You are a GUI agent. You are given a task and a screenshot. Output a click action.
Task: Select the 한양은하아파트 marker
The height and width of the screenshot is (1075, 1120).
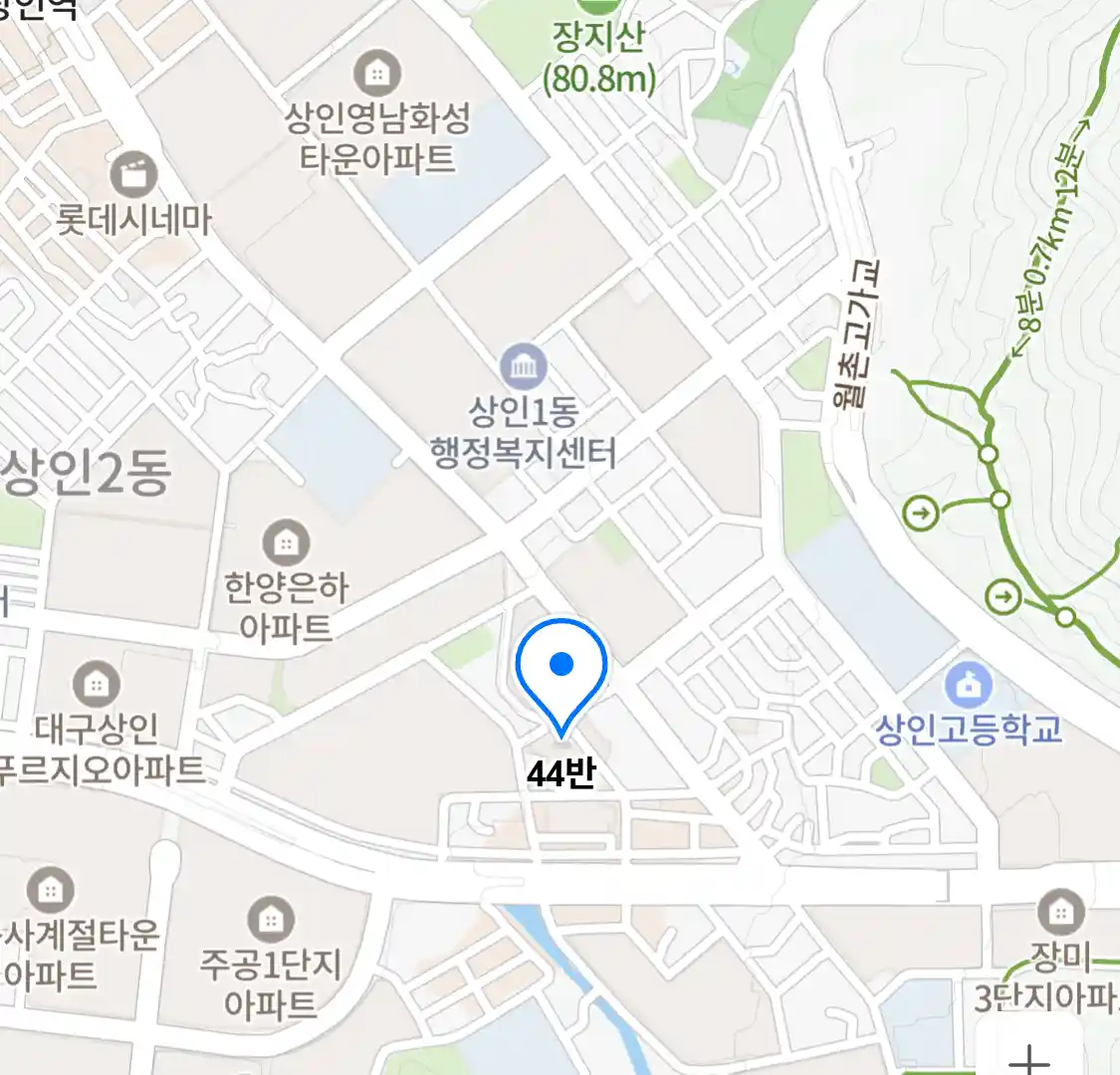pyautogui.click(x=286, y=543)
